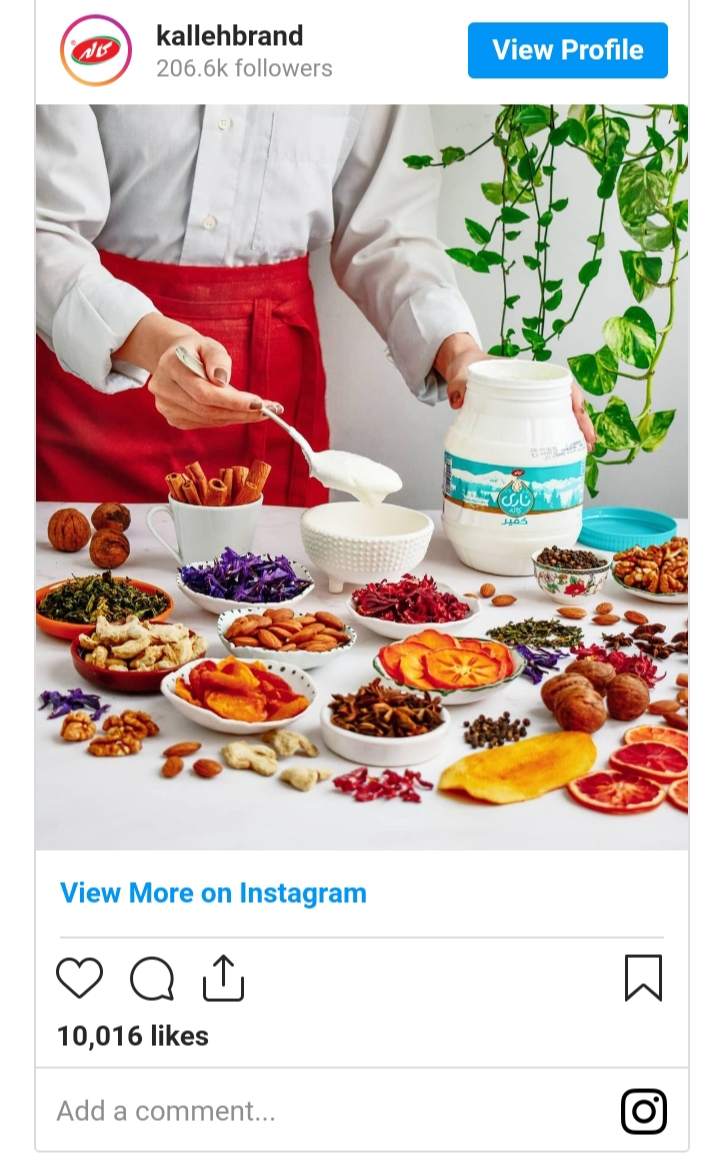Share this post
Screen dimensions: 720x1165
223,977
